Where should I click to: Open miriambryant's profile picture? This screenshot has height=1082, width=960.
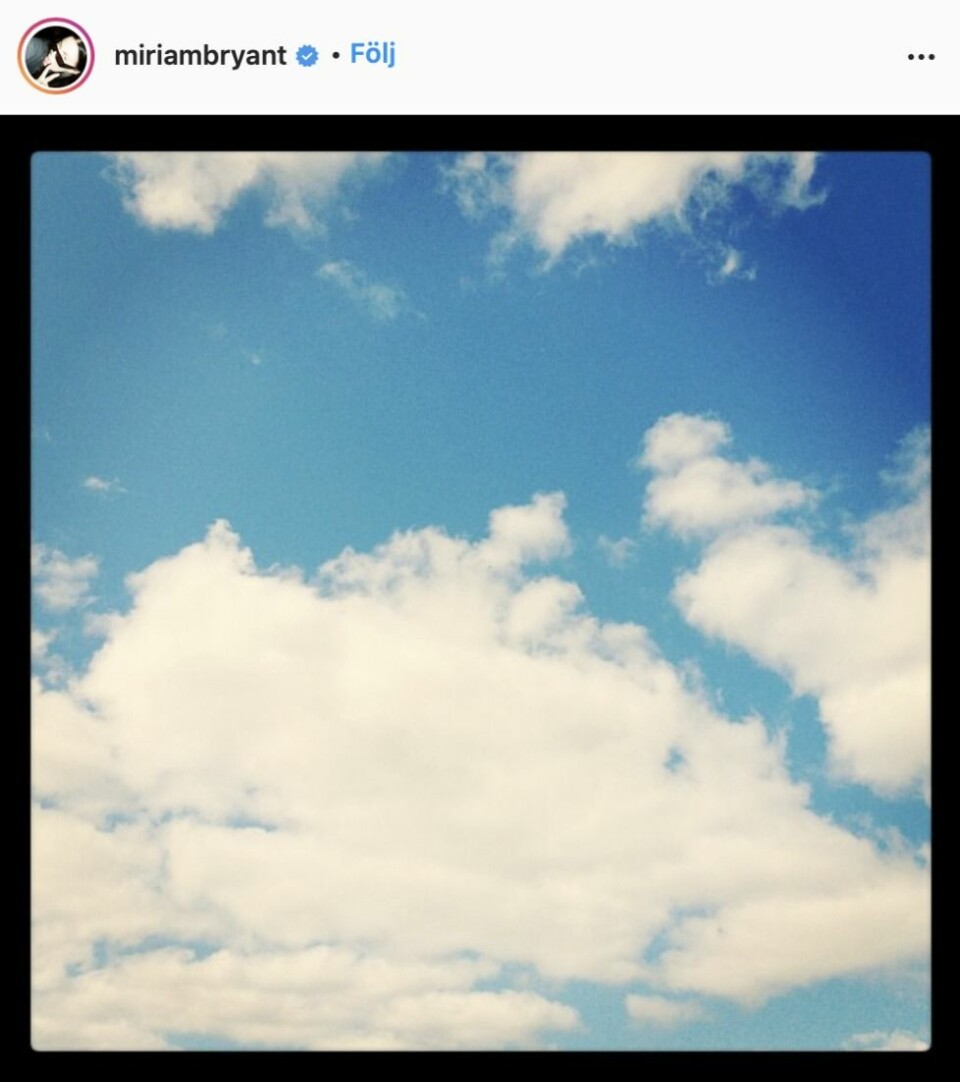coord(56,56)
